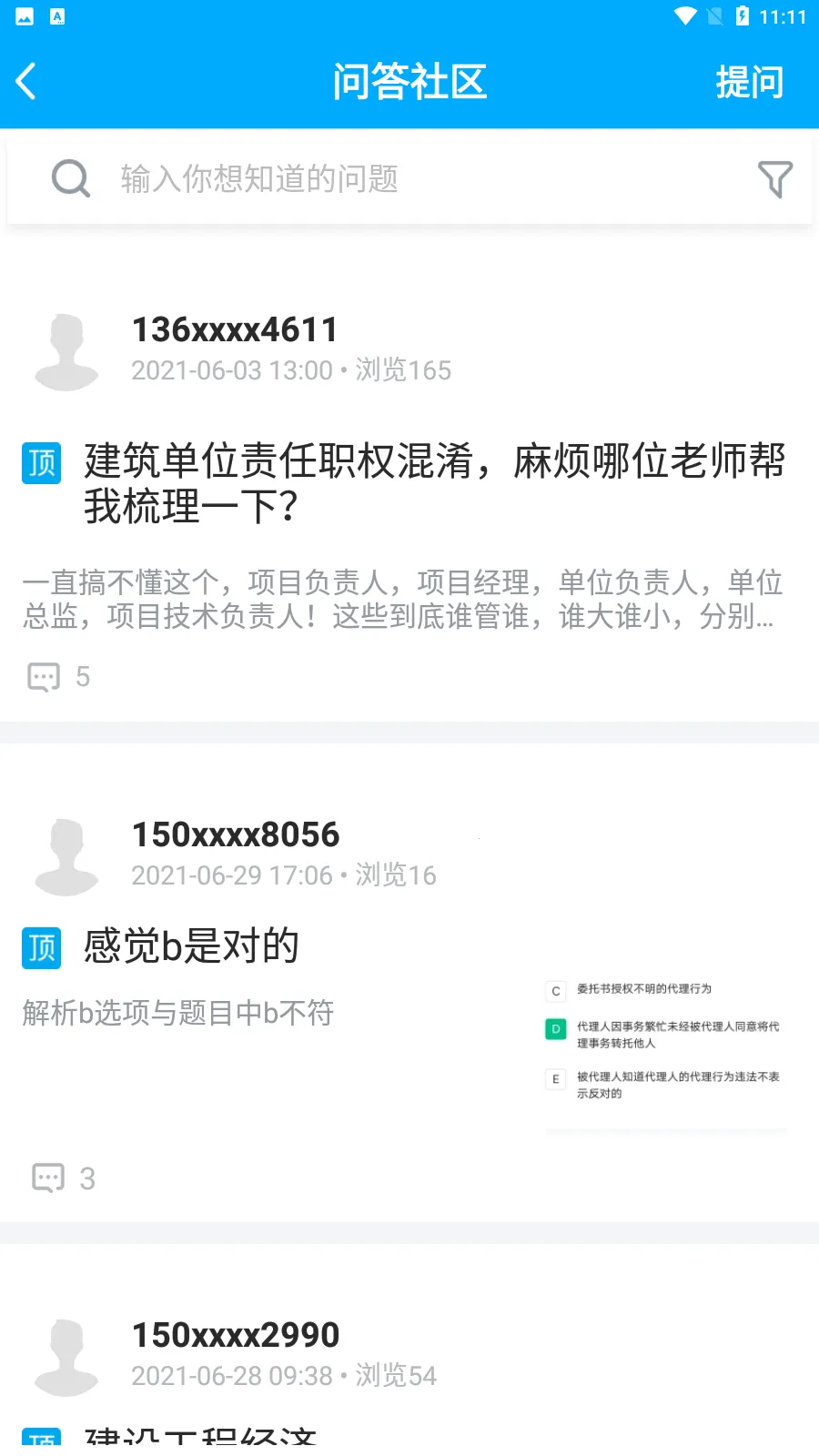The height and width of the screenshot is (1456, 819).
Task: Click the 提问 button to ask
Action: [751, 82]
